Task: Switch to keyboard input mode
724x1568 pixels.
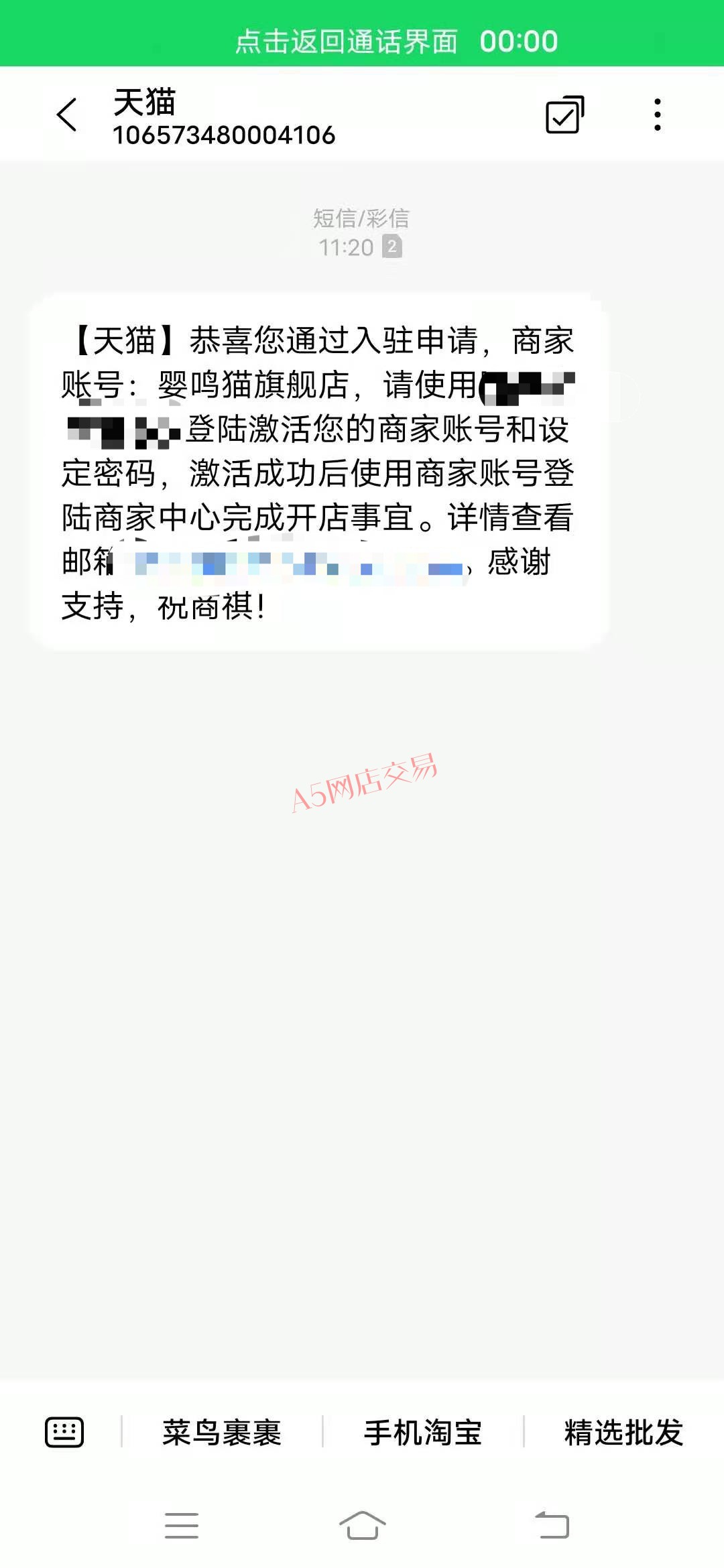Action: [64, 1433]
